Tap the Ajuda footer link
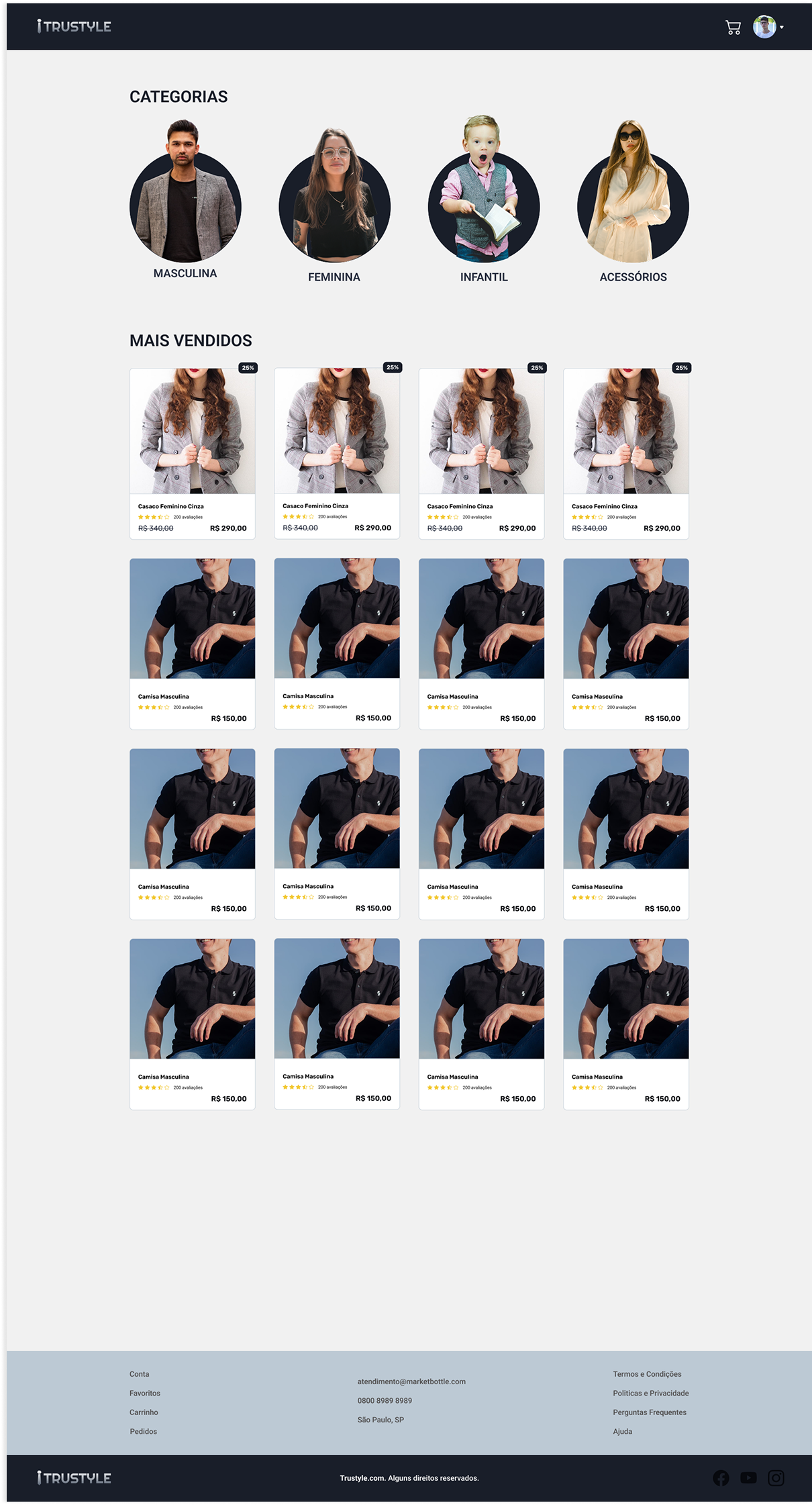 pyautogui.click(x=622, y=1431)
